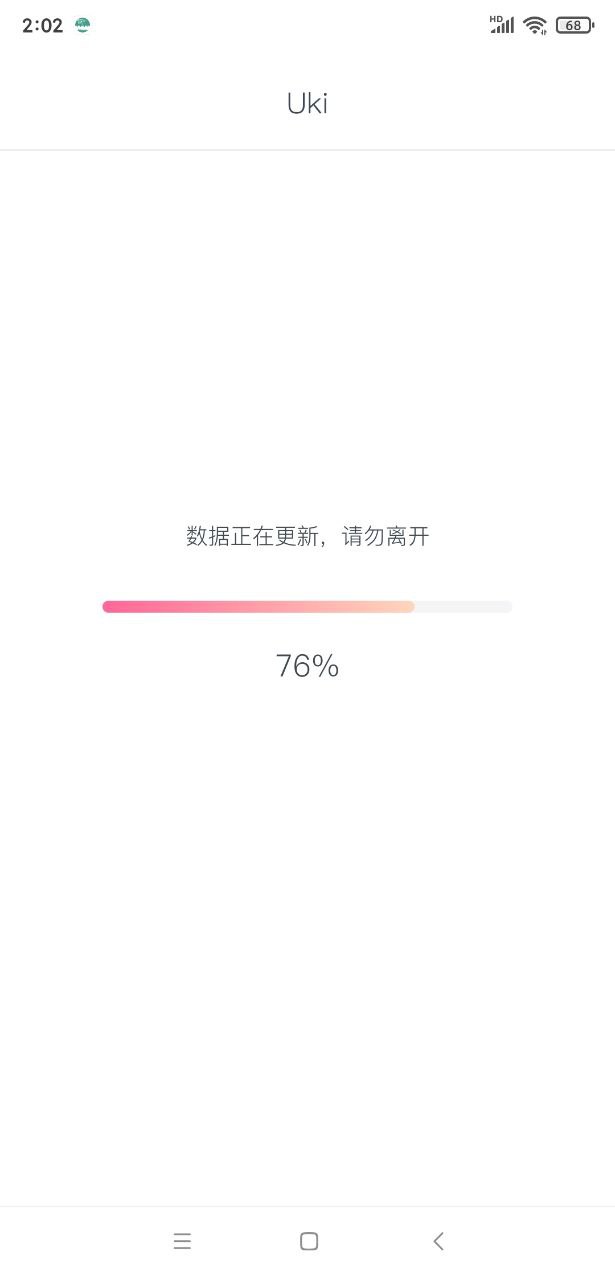Tap the system back button

tap(438, 1241)
